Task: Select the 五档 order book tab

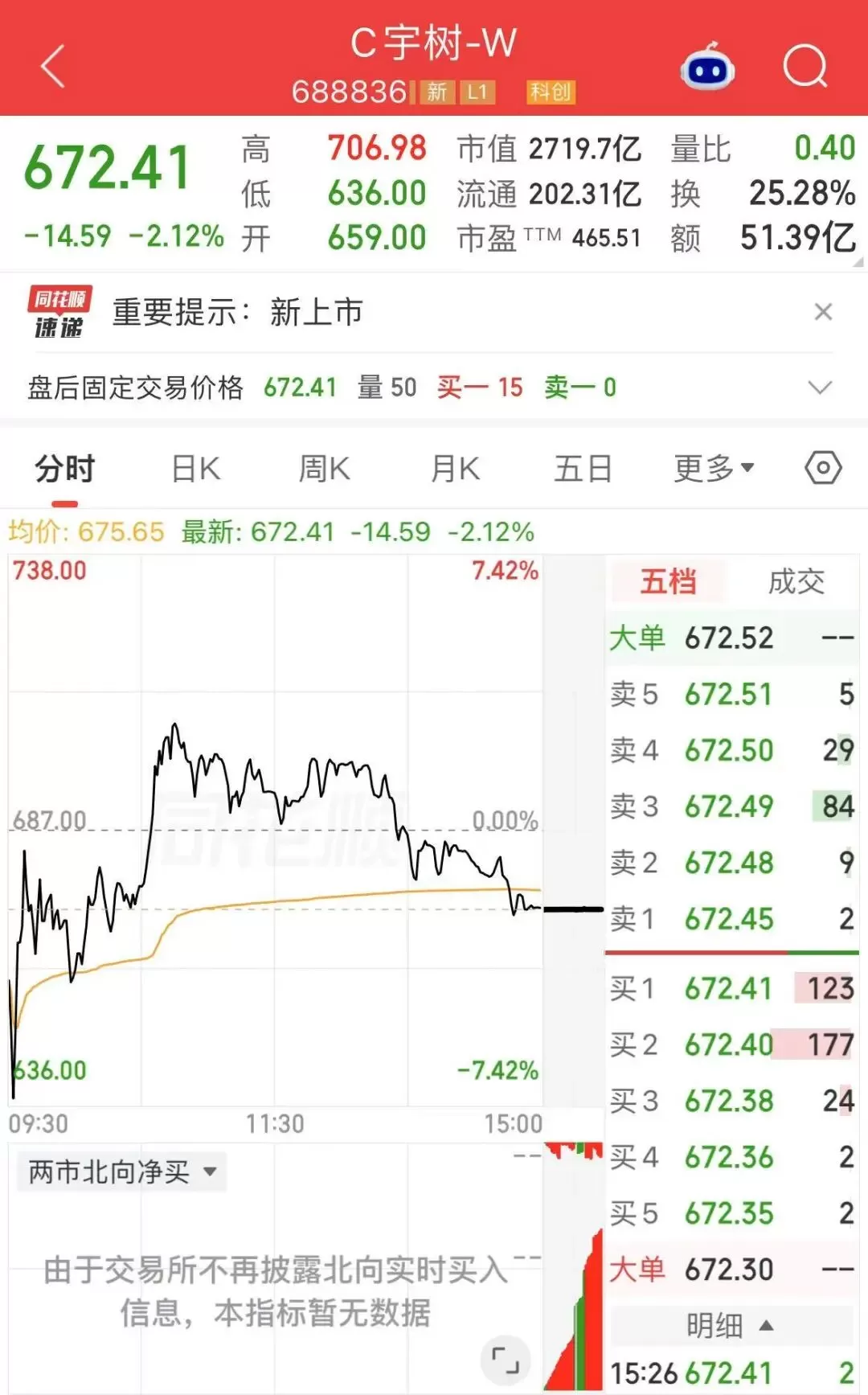Action: coord(668,581)
